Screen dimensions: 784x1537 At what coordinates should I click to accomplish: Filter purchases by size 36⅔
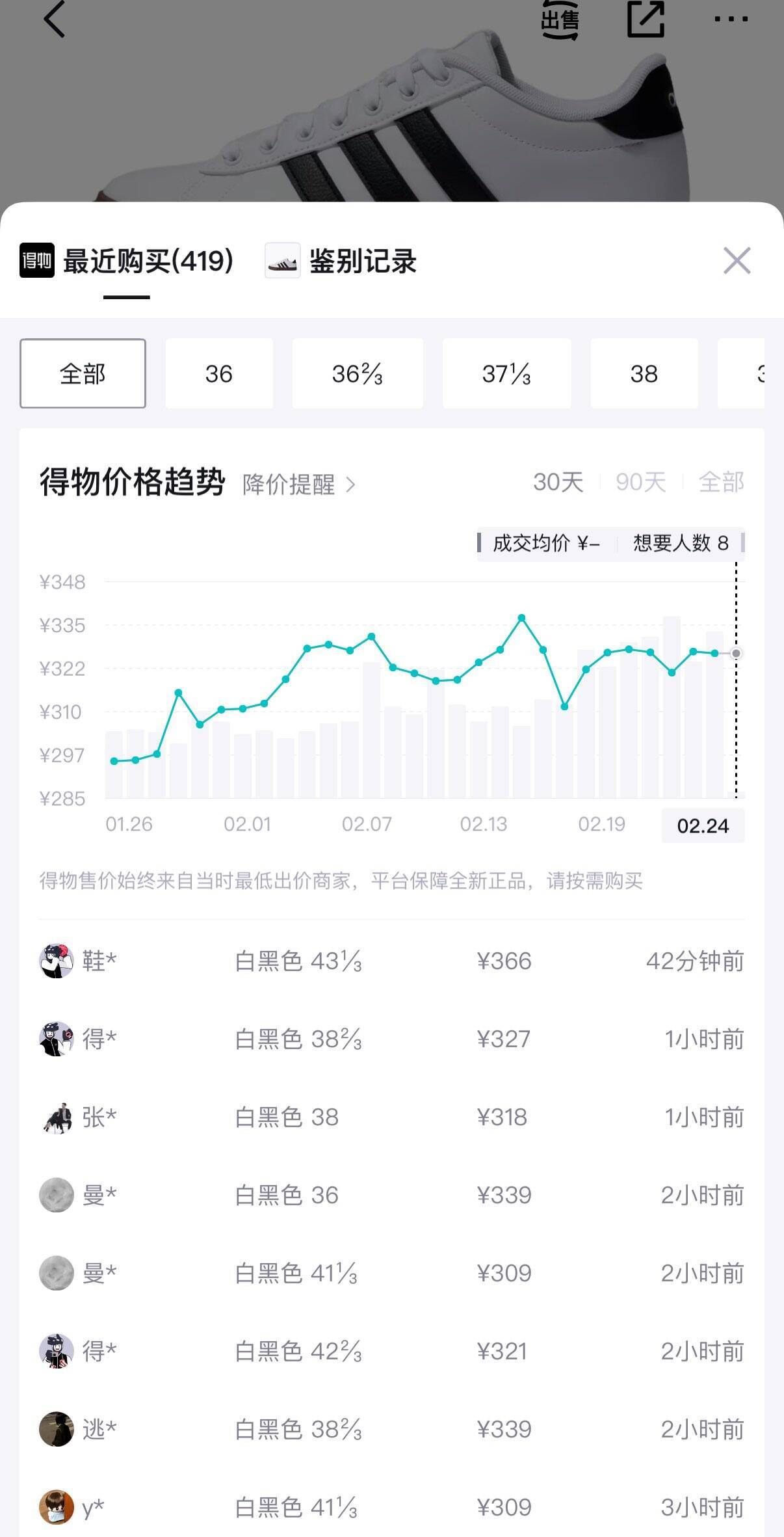pos(357,374)
